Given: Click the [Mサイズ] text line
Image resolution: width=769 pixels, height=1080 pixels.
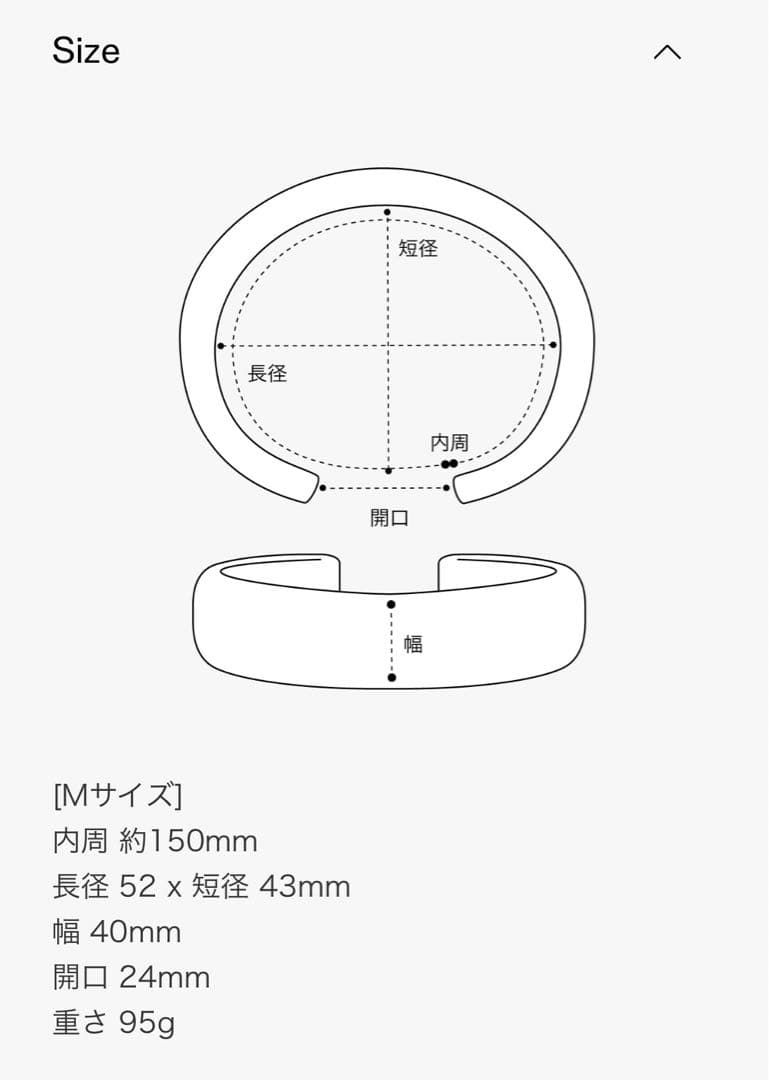Looking at the screenshot, I should point(115,797).
